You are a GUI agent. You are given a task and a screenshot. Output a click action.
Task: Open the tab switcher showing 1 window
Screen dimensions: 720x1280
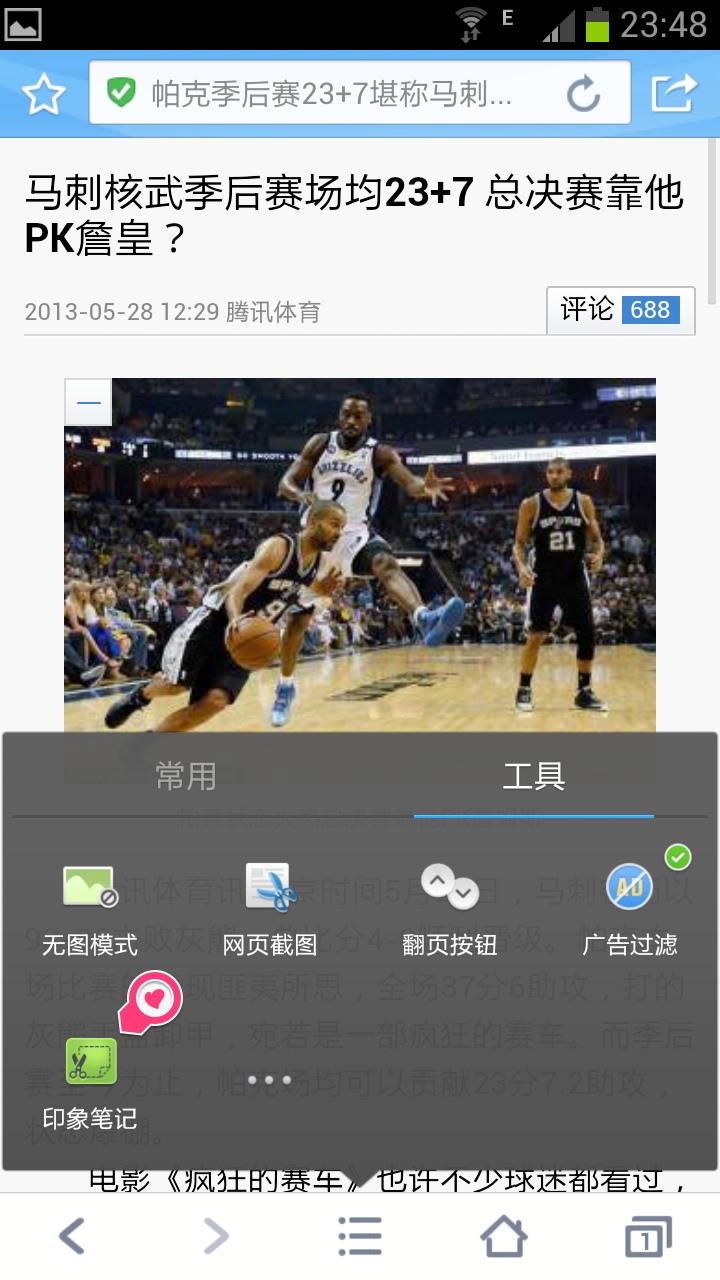(x=648, y=1237)
